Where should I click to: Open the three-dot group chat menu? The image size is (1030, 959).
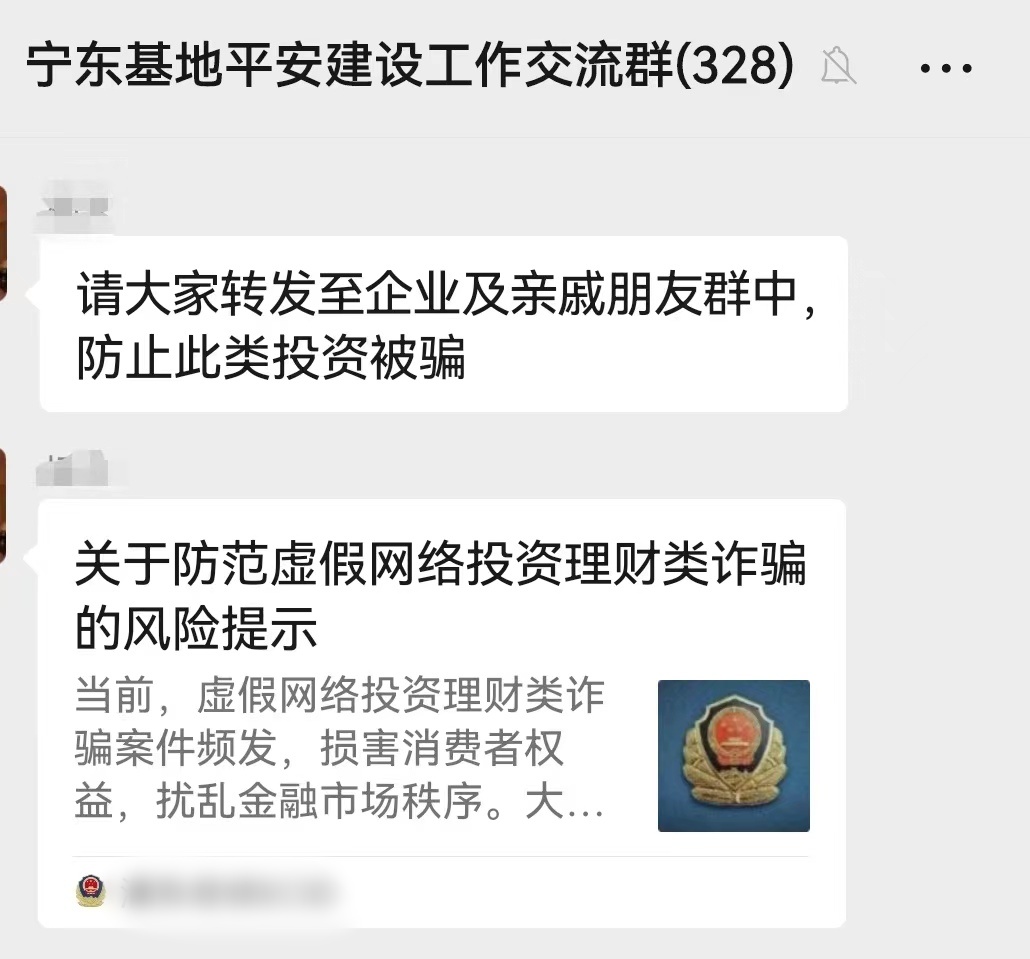point(945,68)
